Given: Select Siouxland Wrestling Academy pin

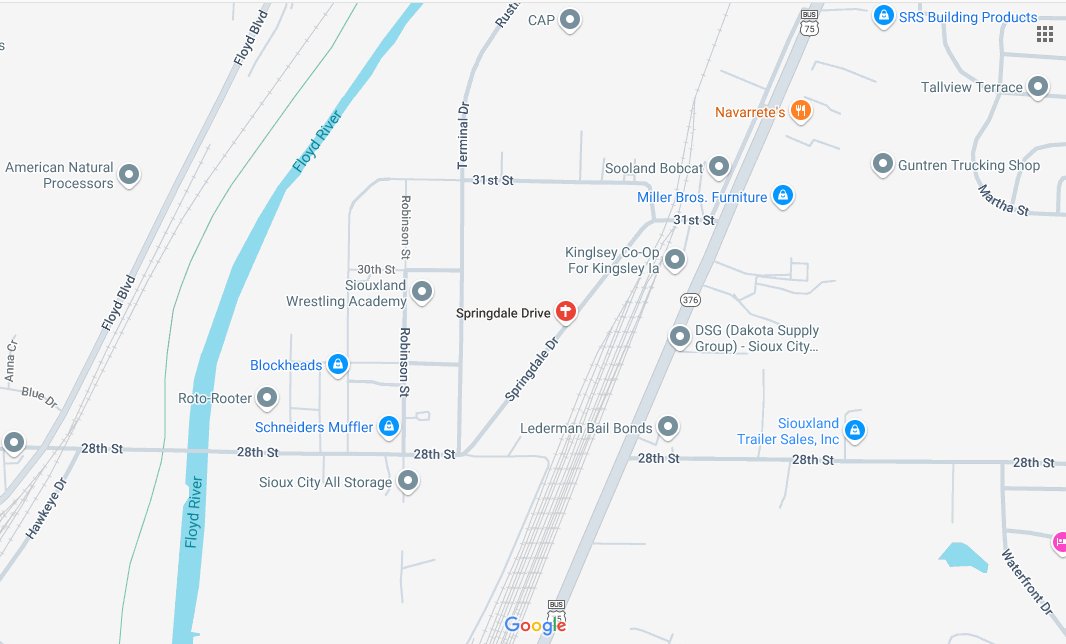Looking at the screenshot, I should [x=422, y=292].
